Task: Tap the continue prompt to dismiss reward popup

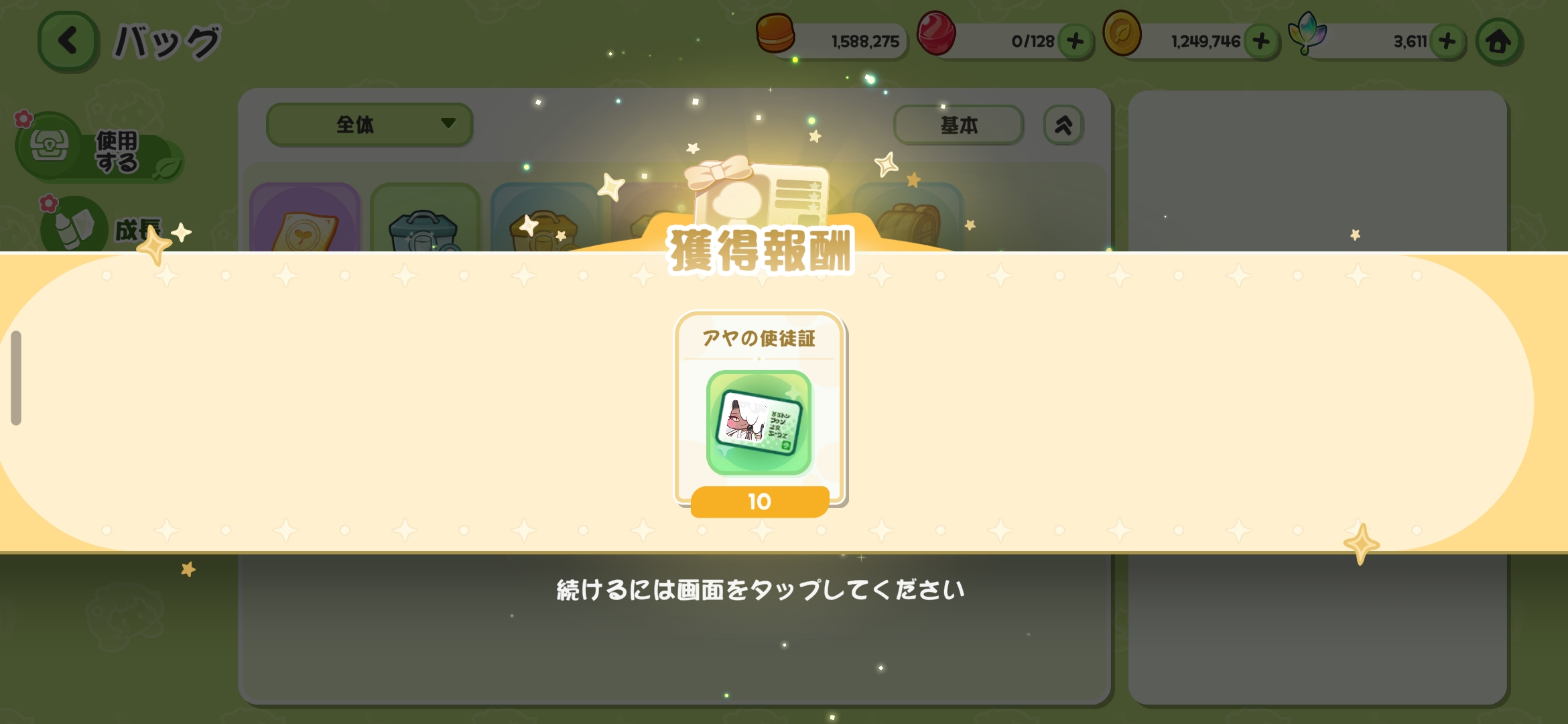Action: point(761,590)
